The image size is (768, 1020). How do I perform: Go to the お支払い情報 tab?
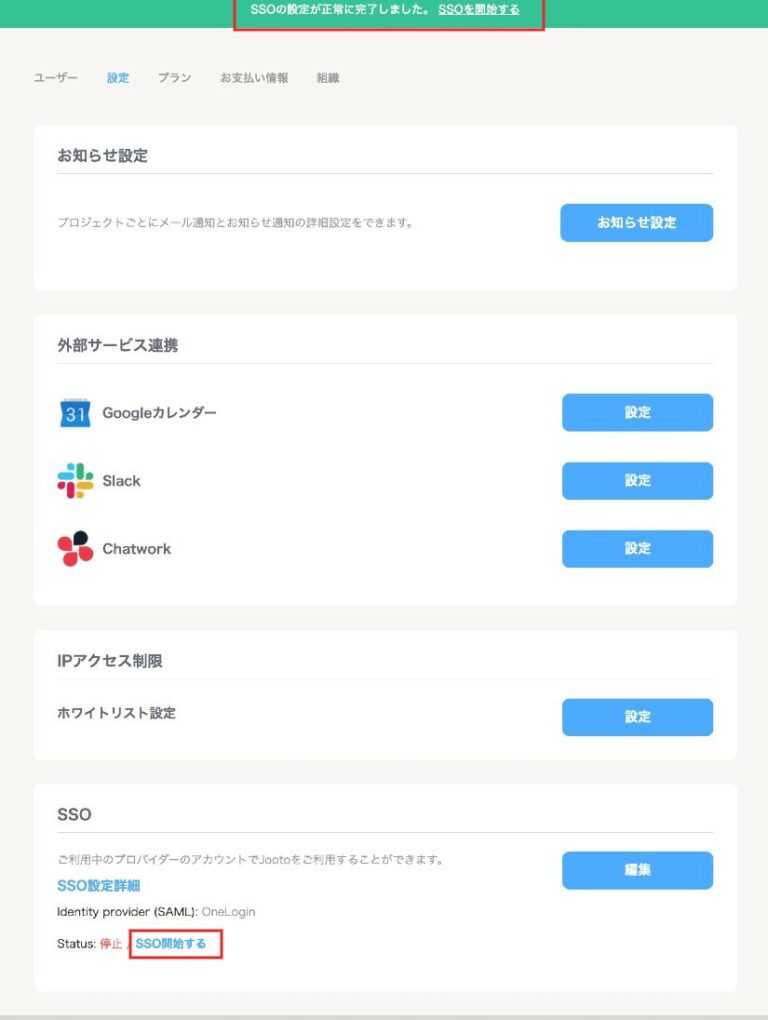pyautogui.click(x=254, y=78)
